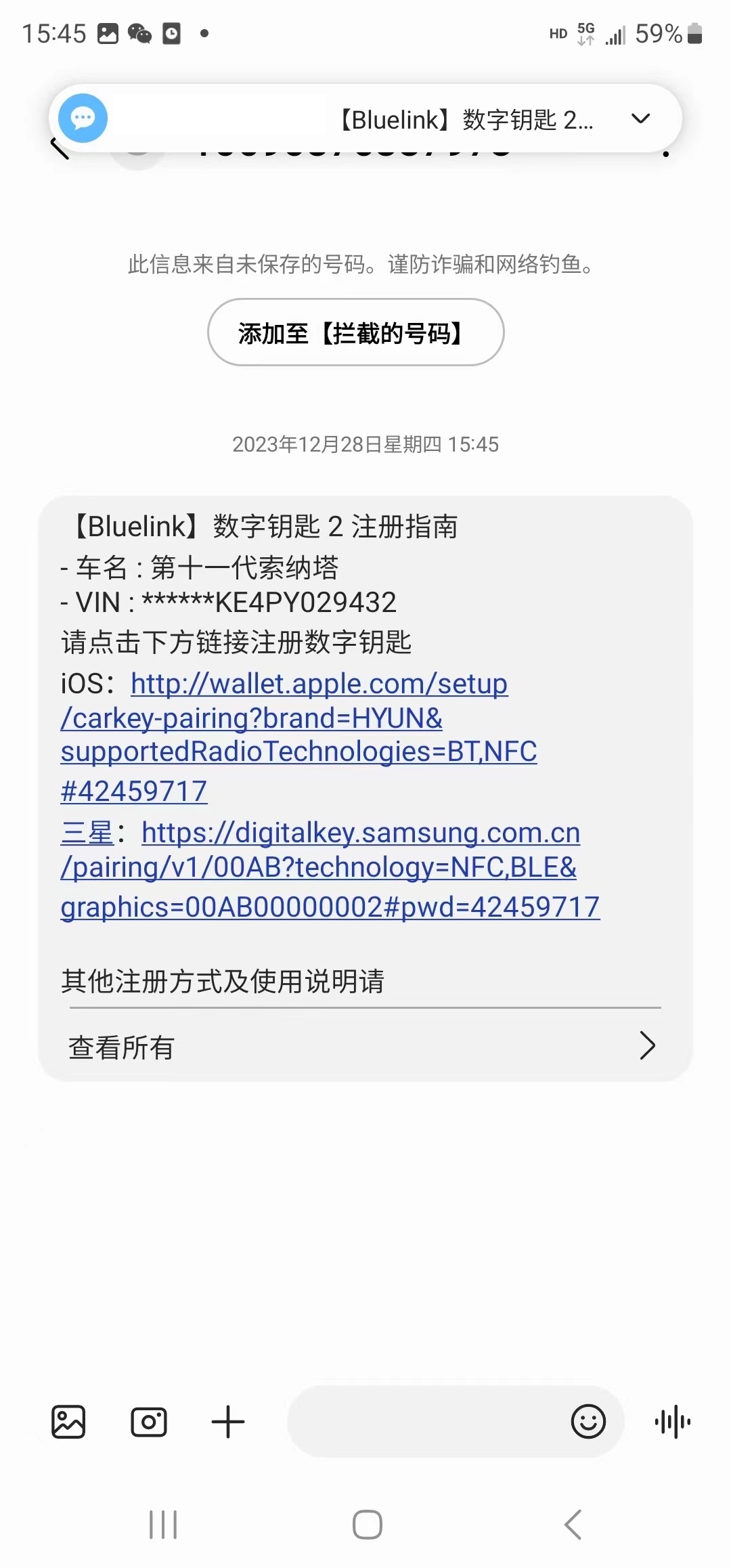Tap 查看所有 to view all instructions
731x1568 pixels.
[120, 1047]
